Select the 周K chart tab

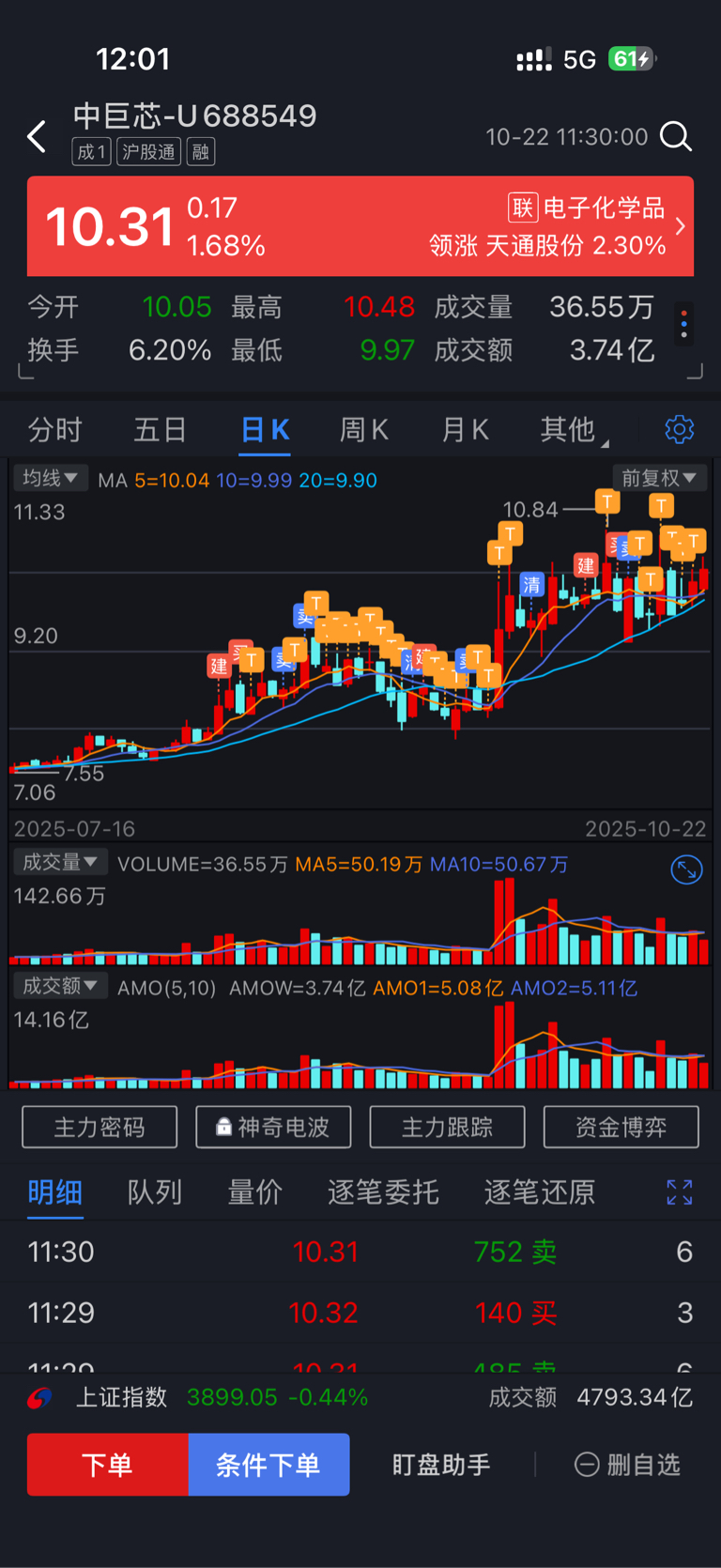pos(363,430)
